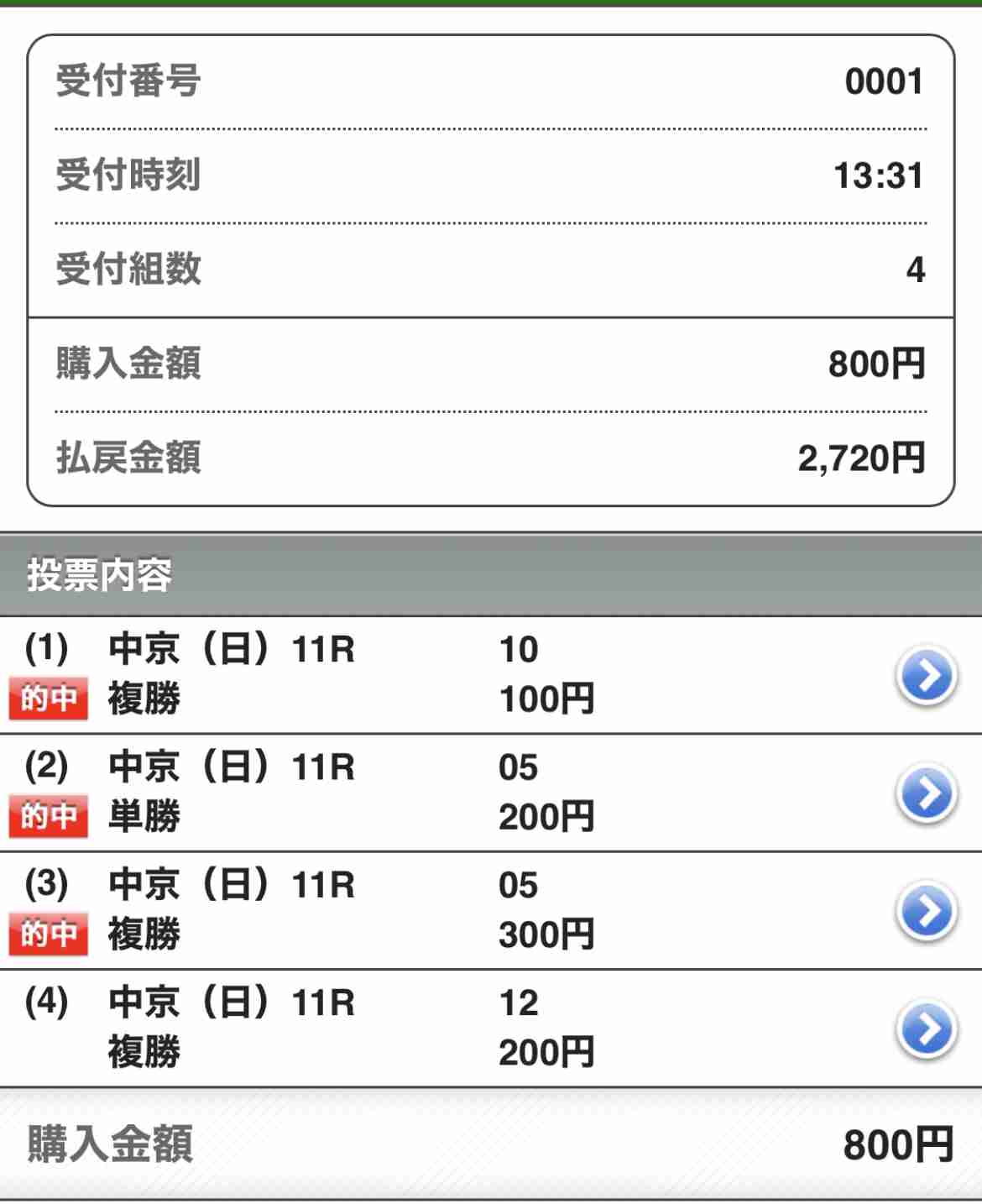Click the 的中 badge on bet (1)

48,698
